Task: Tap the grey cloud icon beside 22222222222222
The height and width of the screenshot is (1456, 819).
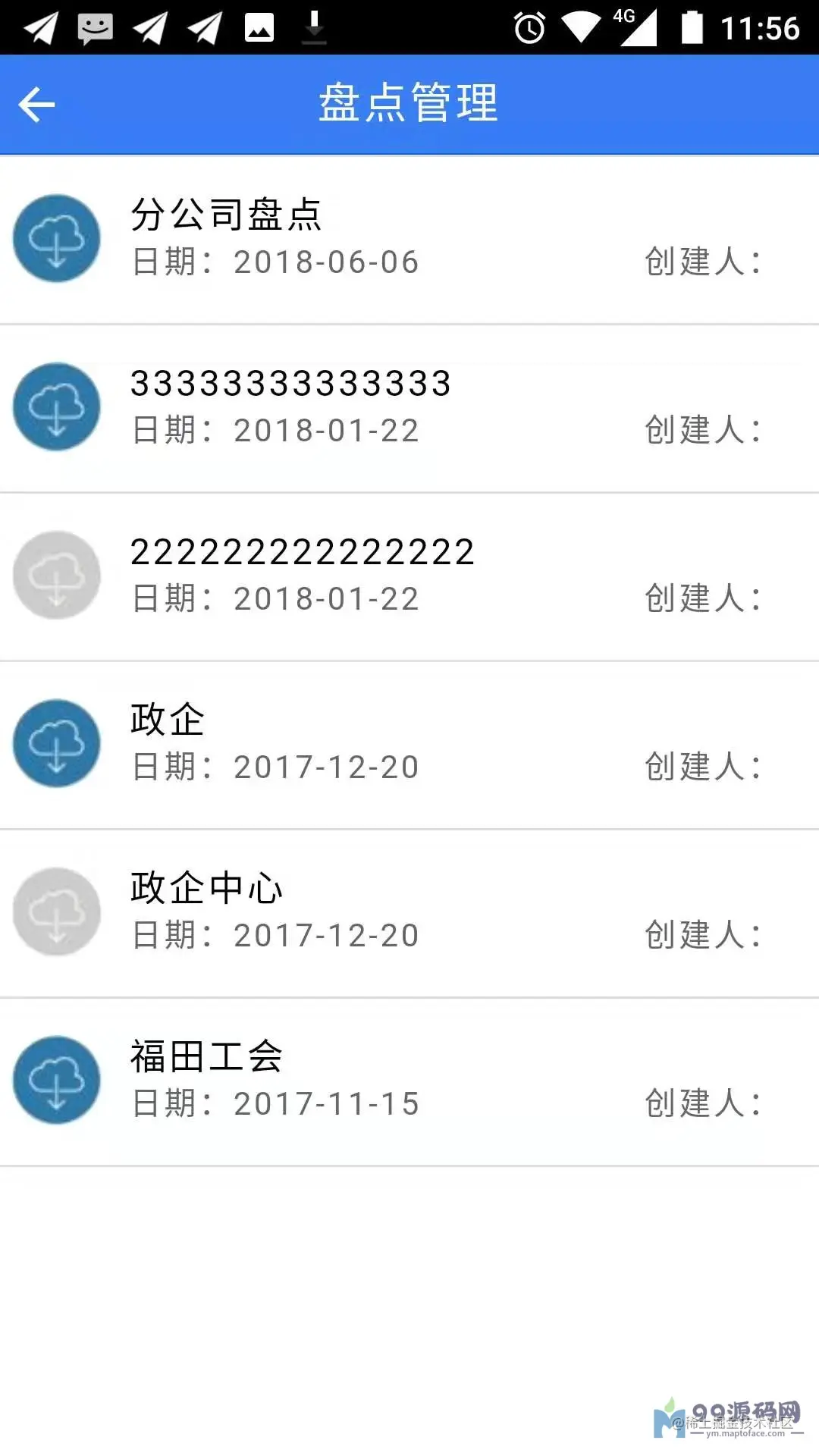Action: point(57,576)
